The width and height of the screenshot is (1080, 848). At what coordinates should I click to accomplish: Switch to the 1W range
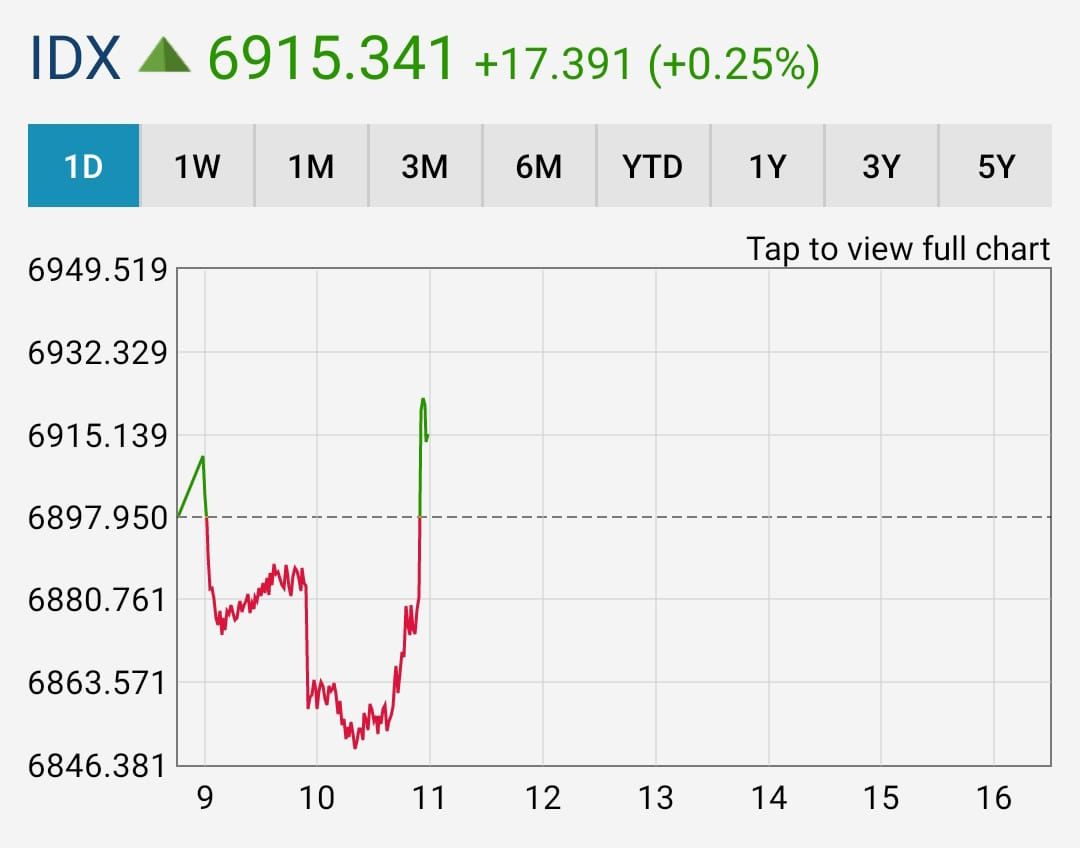(x=197, y=166)
